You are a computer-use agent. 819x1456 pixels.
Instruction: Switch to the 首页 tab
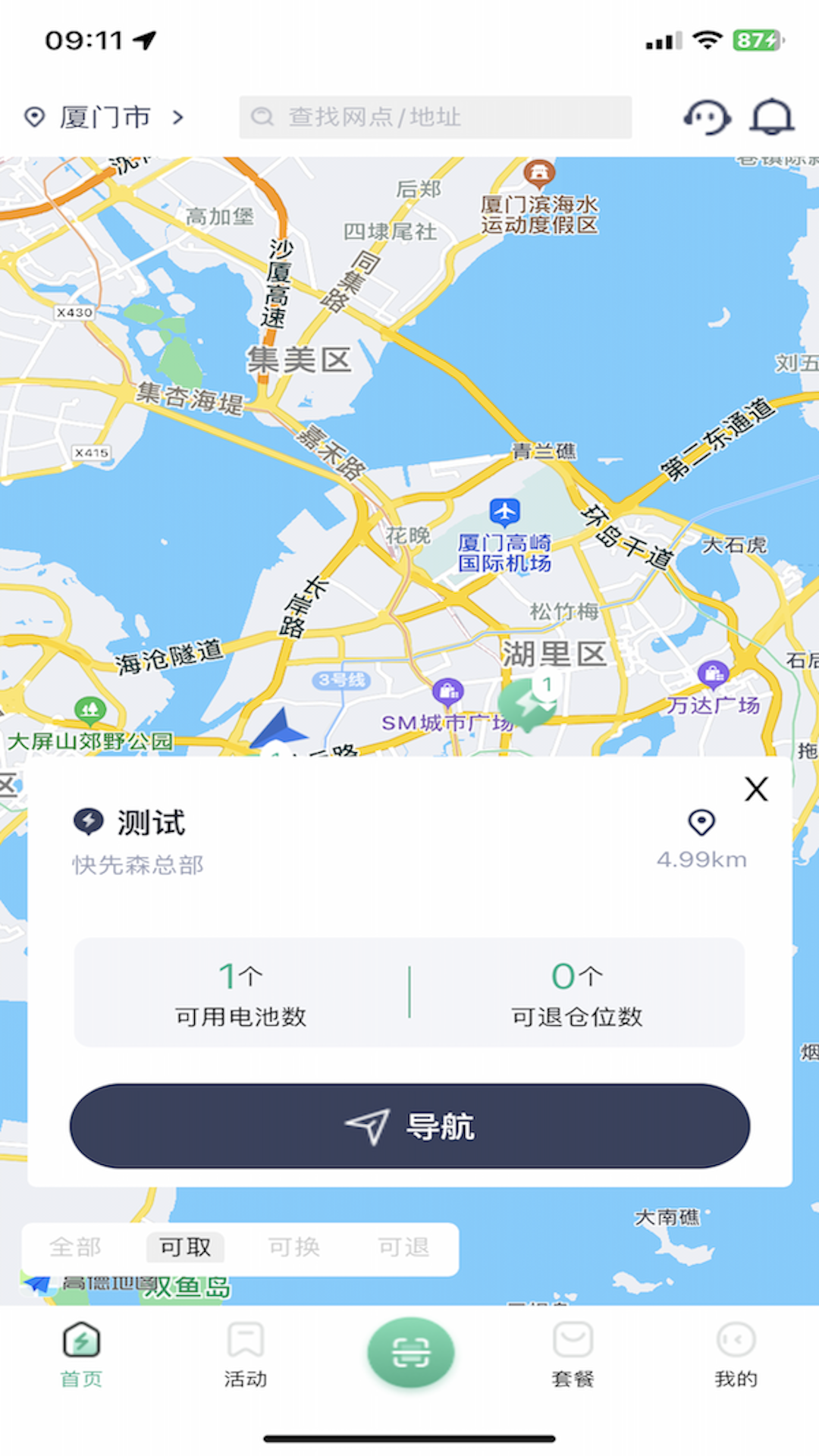pos(81,1355)
